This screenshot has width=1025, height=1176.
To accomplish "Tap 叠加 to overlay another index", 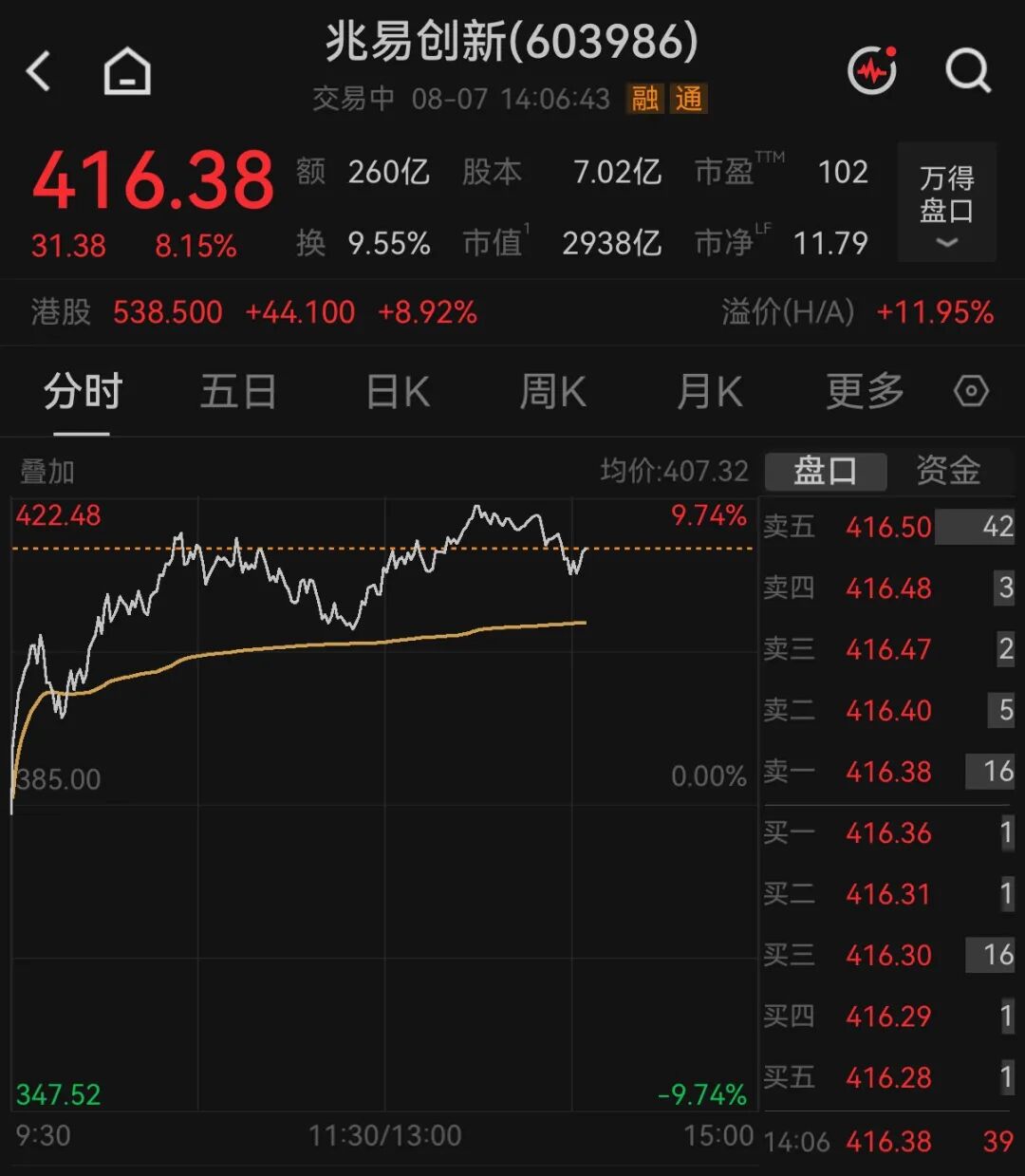I will coord(47,471).
